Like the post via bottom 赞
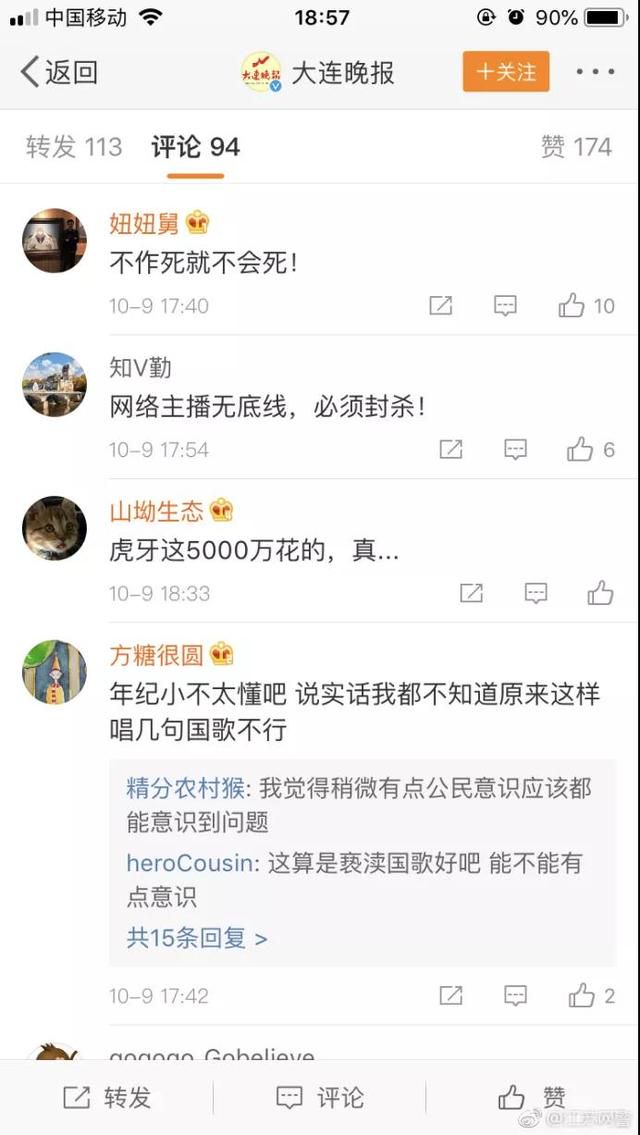The height and width of the screenshot is (1135, 640). coord(532,1097)
